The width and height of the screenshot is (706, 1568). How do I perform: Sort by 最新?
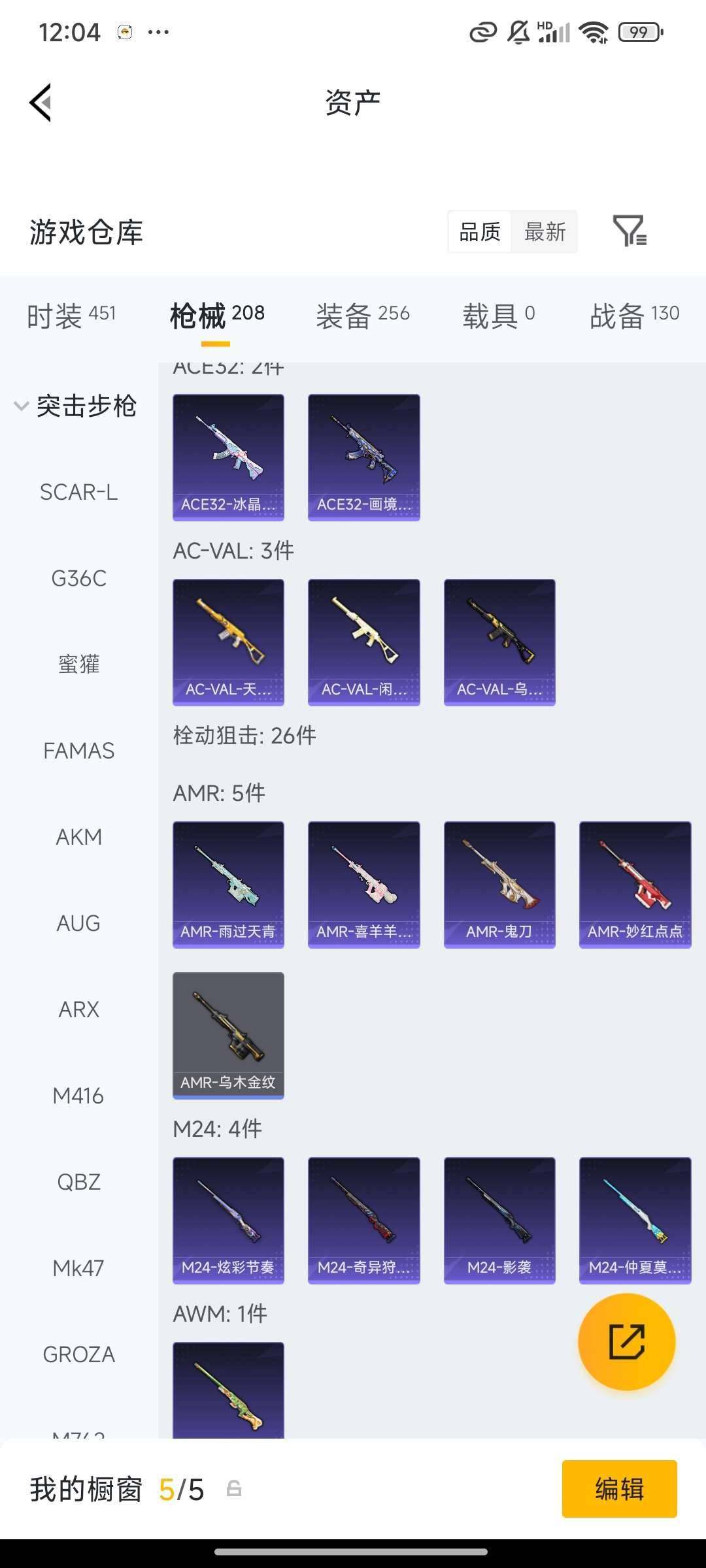(545, 232)
